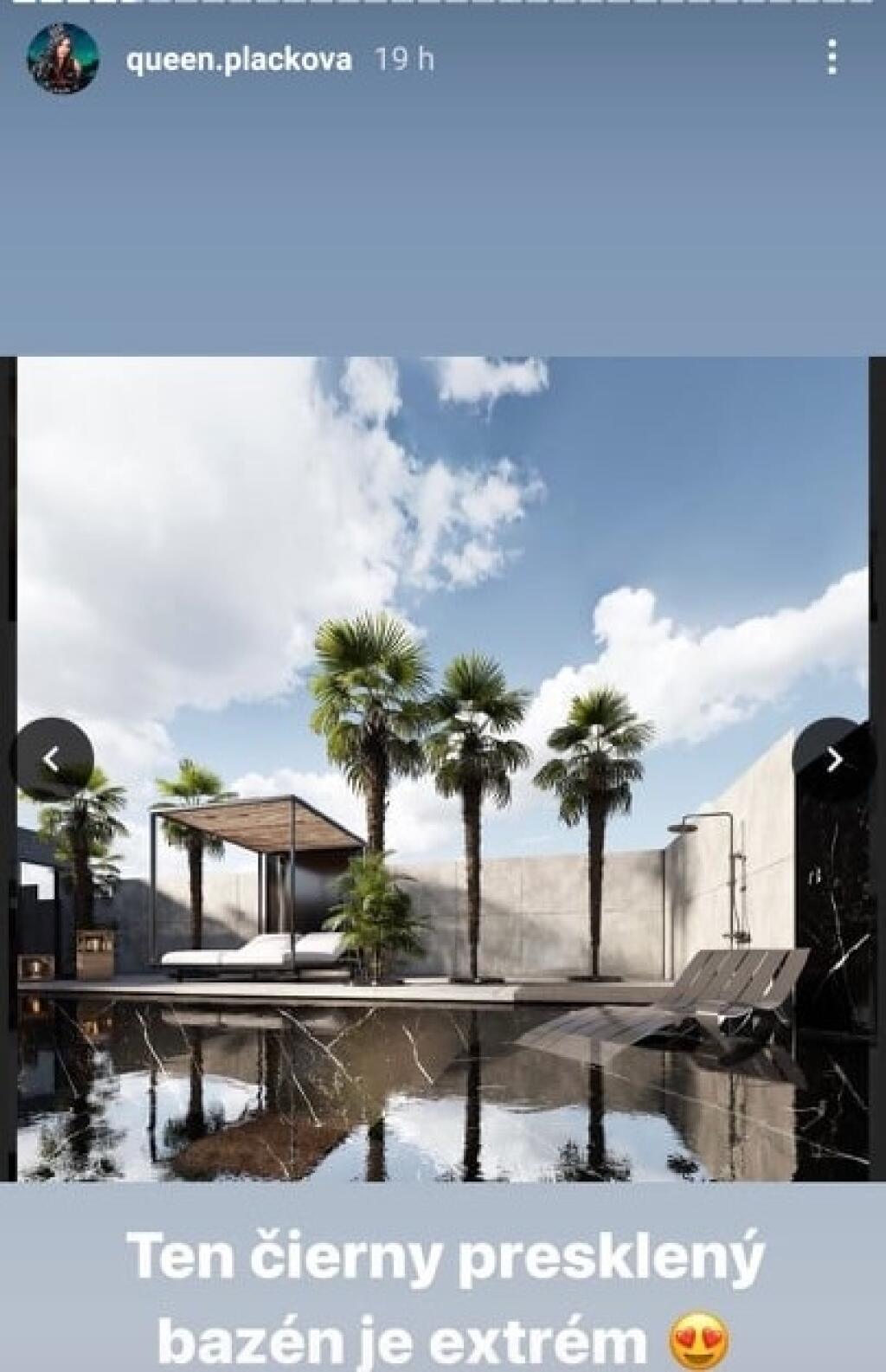Image resolution: width=886 pixels, height=1372 pixels.
Task: Go to the next image with right arrow
Action: click(833, 759)
